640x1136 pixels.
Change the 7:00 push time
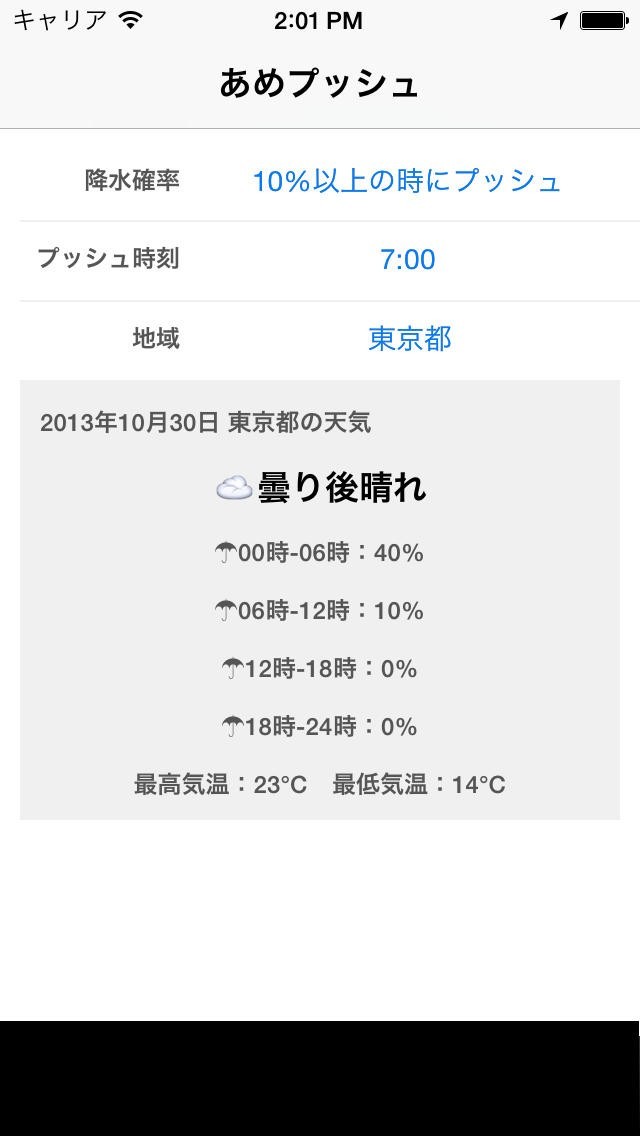[408, 260]
